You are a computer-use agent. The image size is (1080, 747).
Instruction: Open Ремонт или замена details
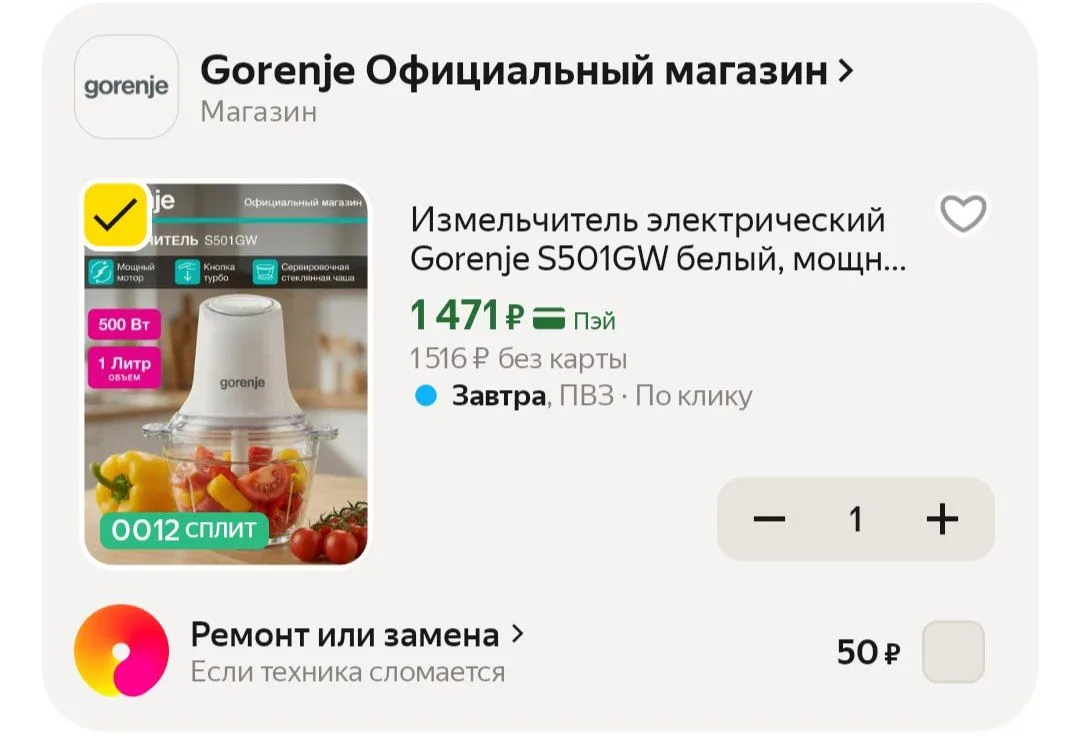point(357,635)
